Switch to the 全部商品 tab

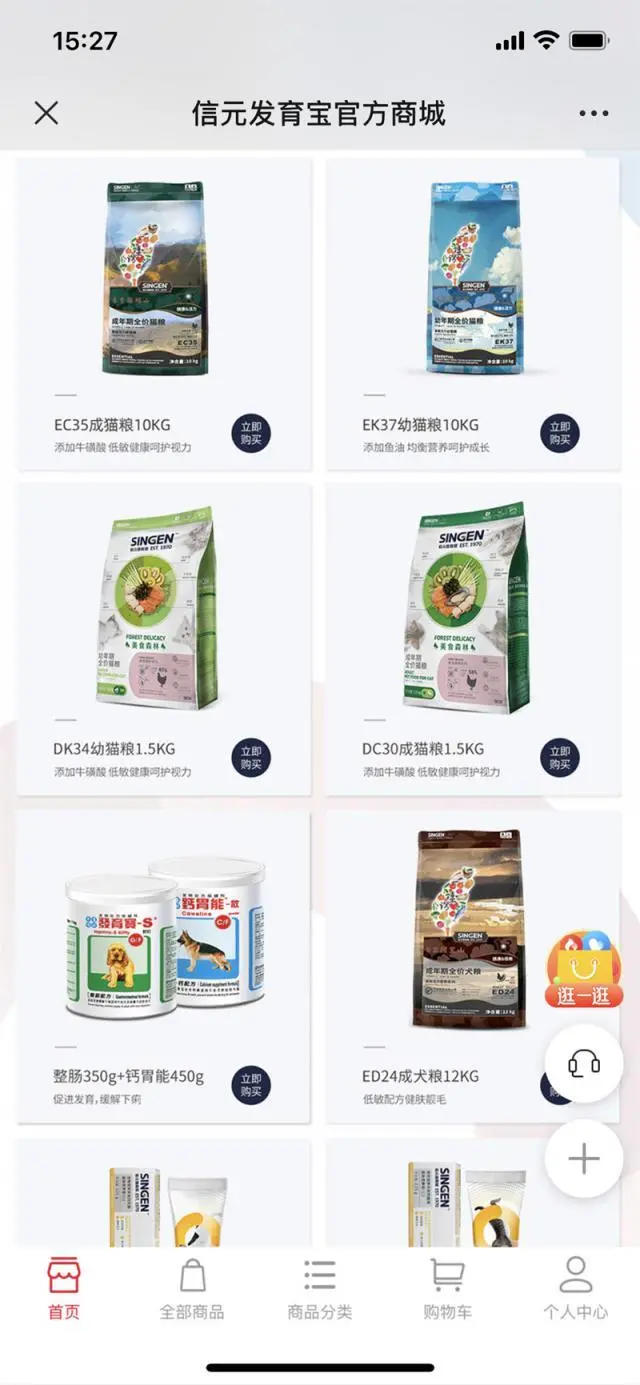click(192, 1289)
